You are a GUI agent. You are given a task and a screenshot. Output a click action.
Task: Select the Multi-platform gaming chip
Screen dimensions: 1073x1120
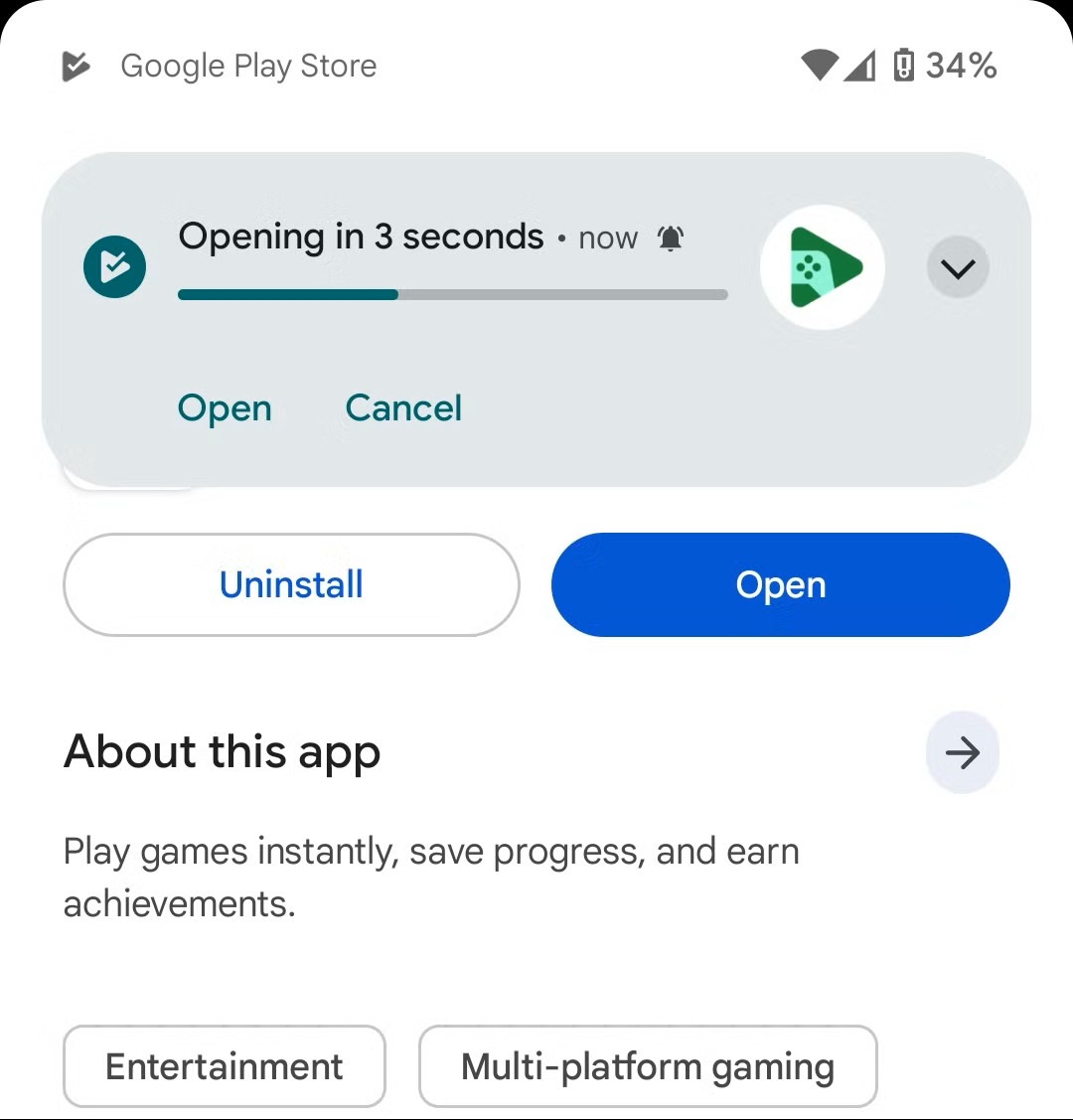tap(648, 1066)
